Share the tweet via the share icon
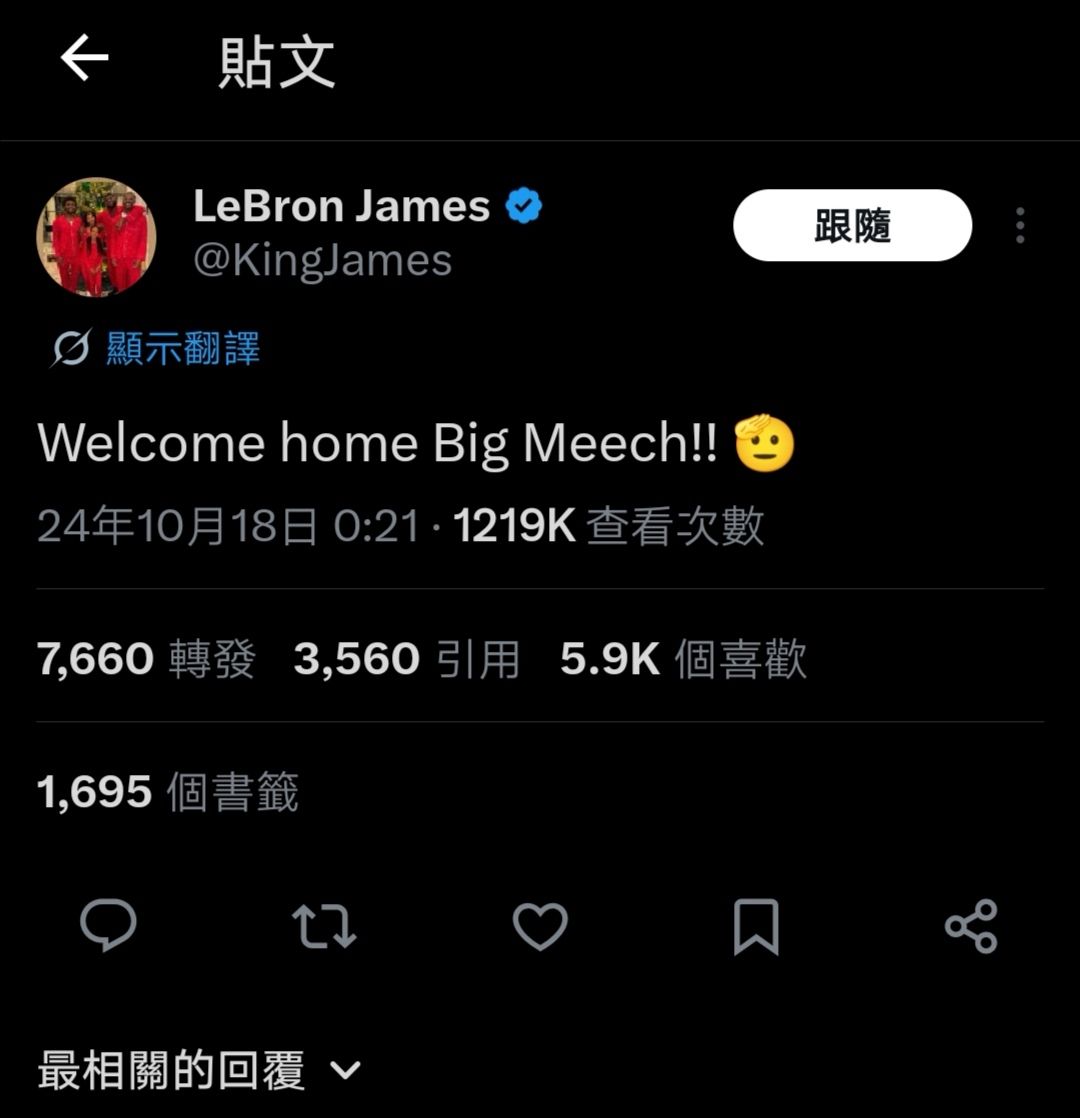The image size is (1080, 1118). pyautogui.click(x=971, y=925)
